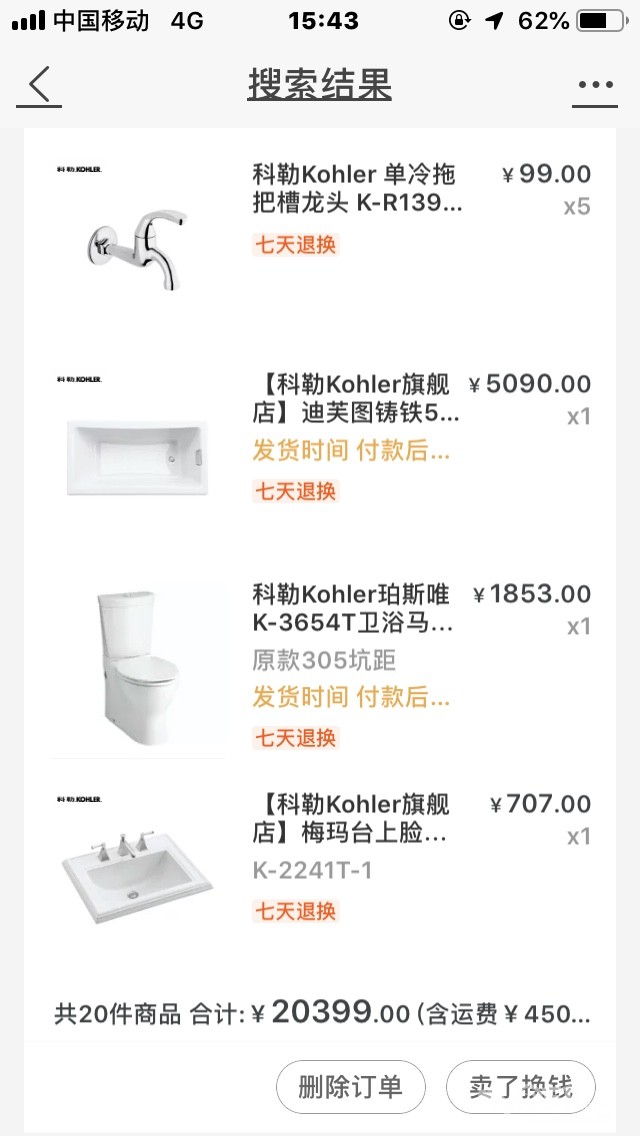Go back using the top-left arrow
Viewport: 640px width, 1136px height.
tap(39, 85)
